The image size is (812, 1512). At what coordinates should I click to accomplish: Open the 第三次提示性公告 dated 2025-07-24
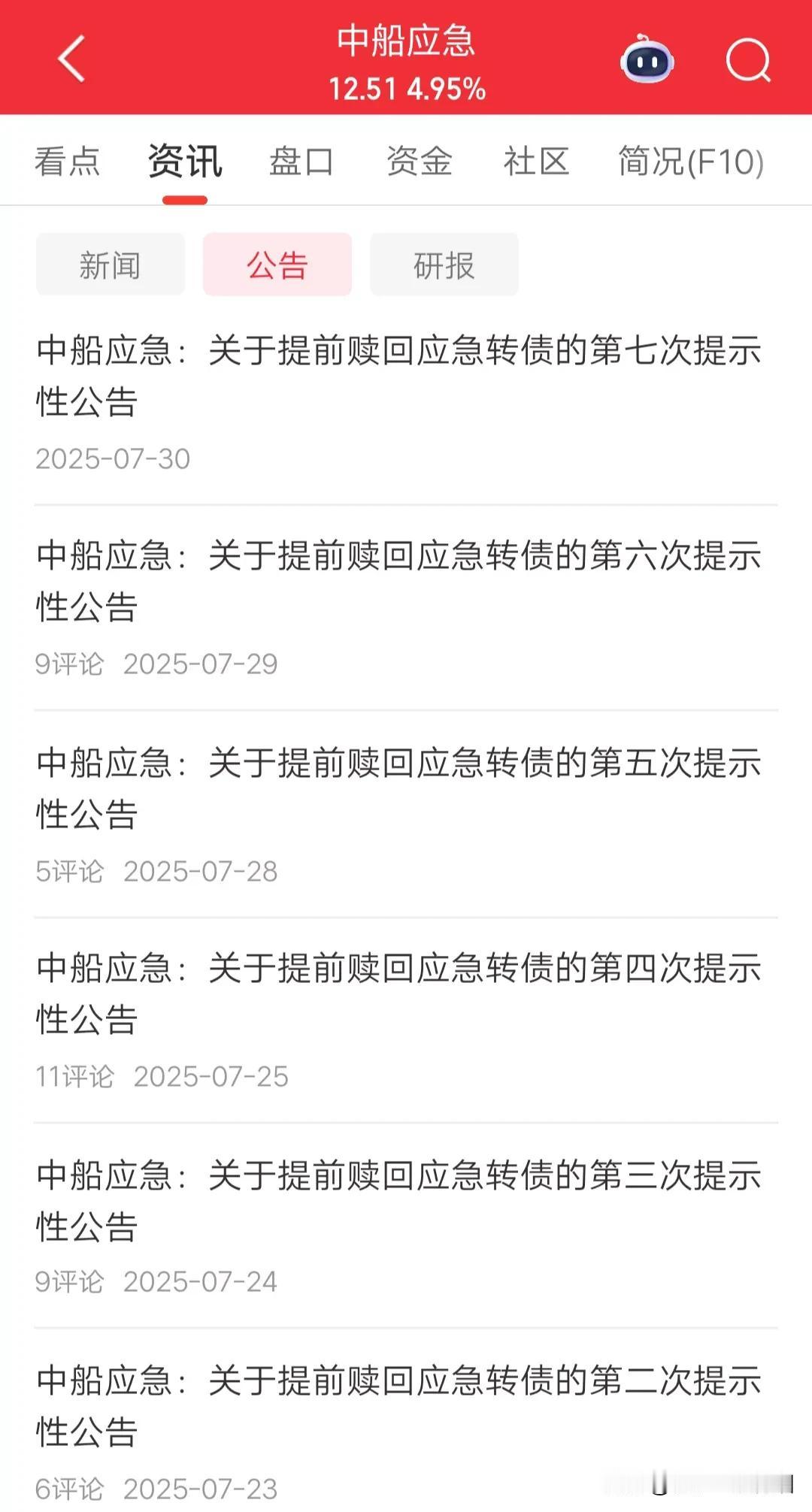[x=406, y=1226]
